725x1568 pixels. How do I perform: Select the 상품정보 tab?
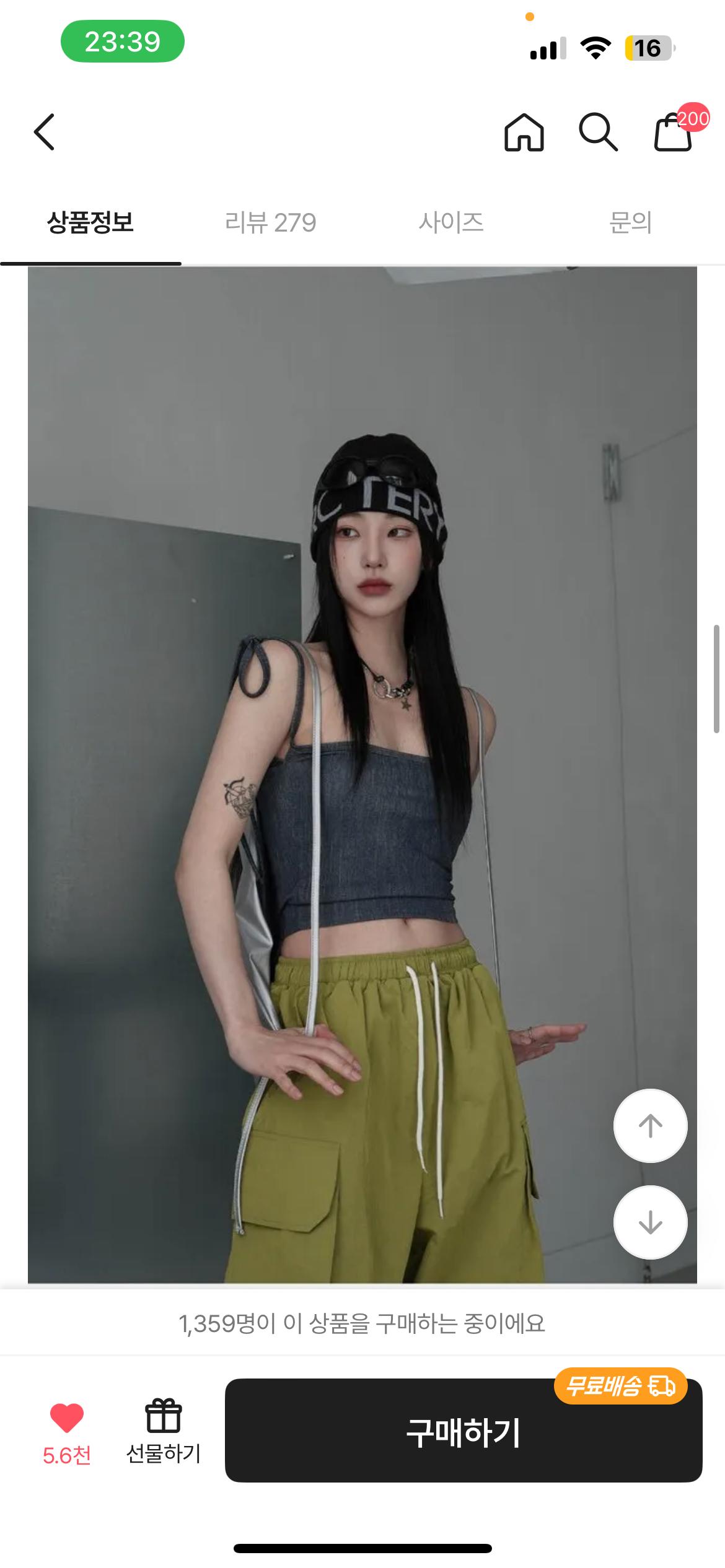tap(90, 222)
